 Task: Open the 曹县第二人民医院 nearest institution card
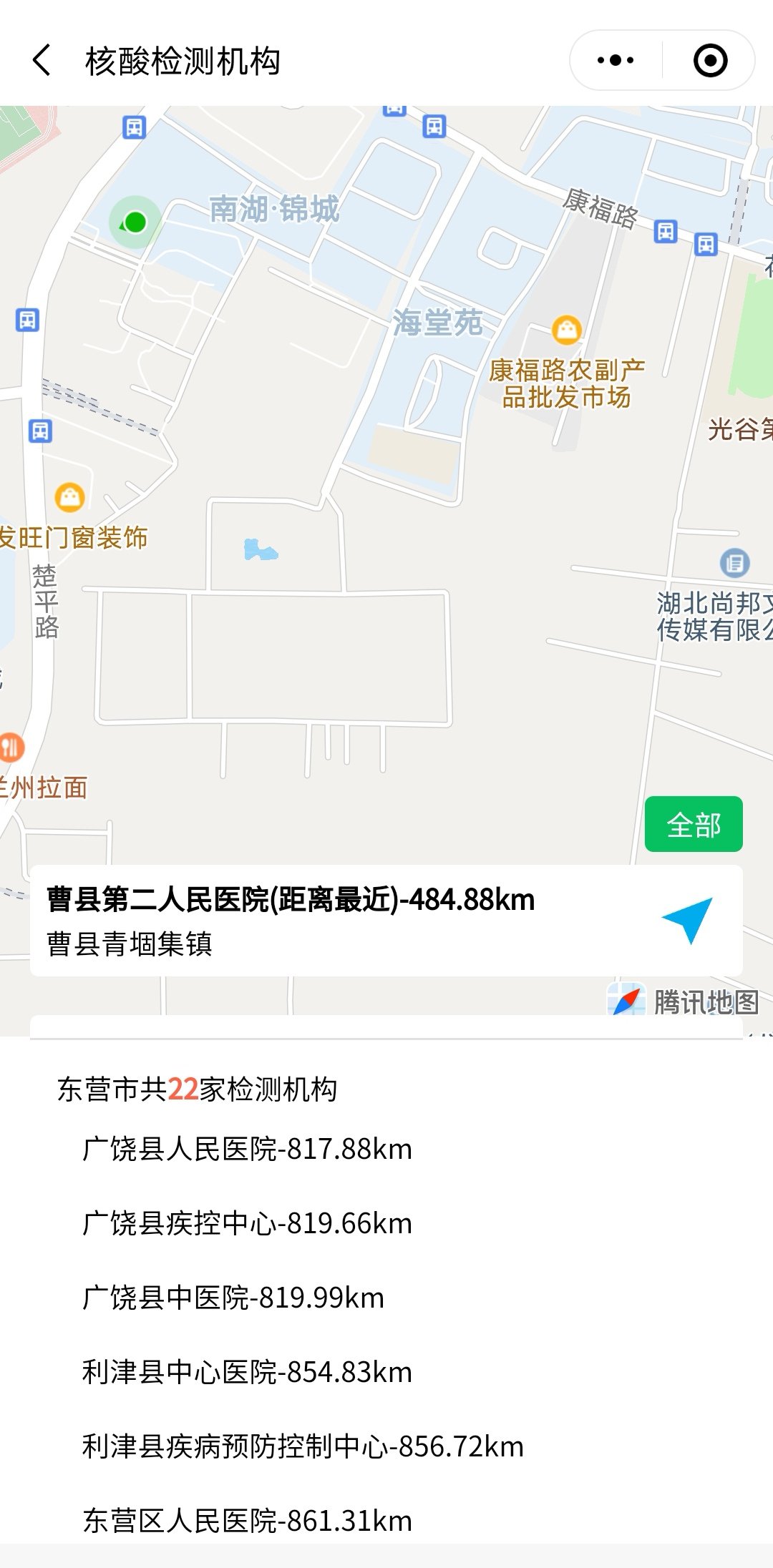322,920
